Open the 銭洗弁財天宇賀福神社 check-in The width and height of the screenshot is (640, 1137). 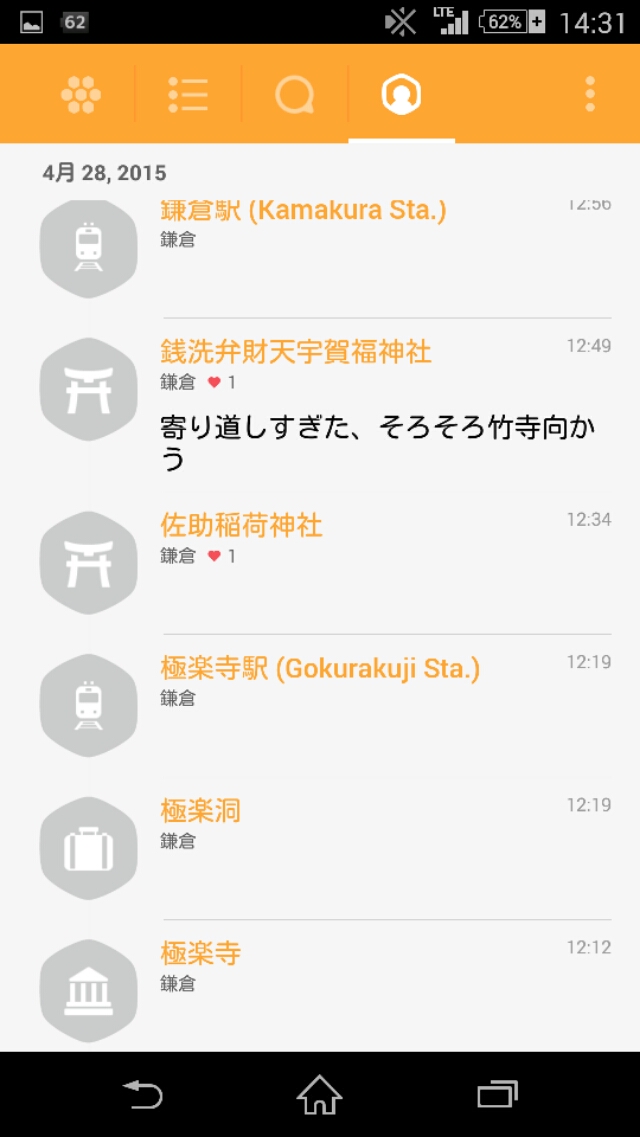320,404
